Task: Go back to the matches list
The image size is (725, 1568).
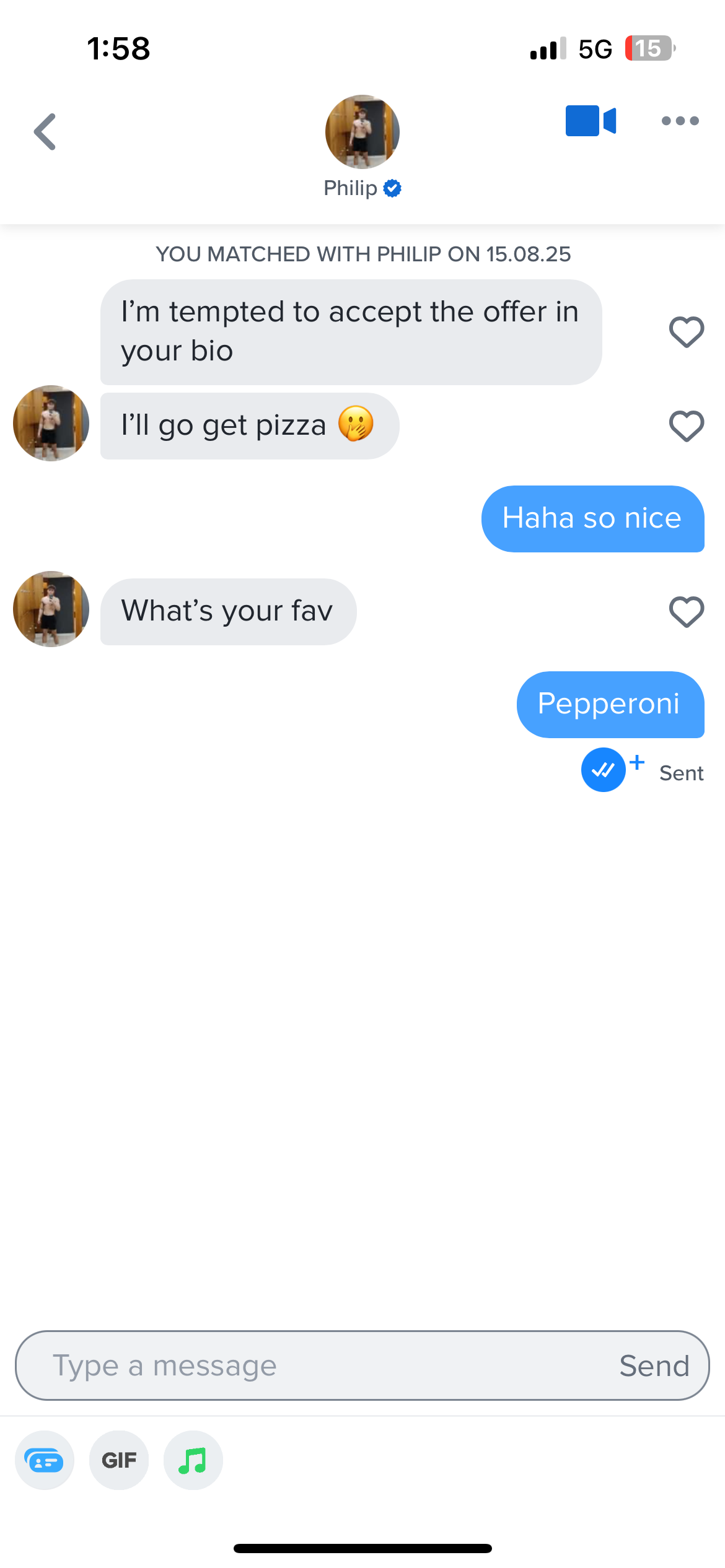Action: 45,131
